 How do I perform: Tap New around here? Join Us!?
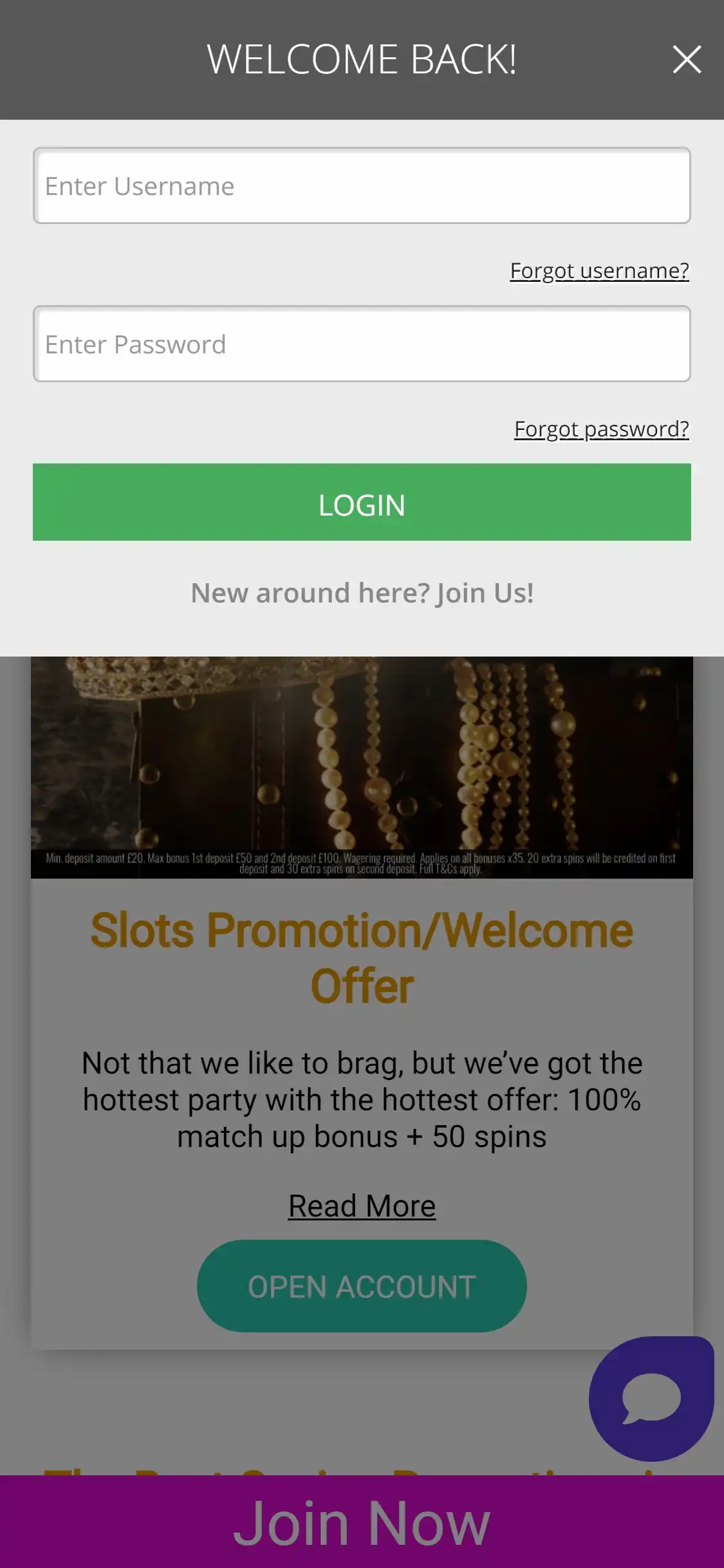[x=362, y=593]
